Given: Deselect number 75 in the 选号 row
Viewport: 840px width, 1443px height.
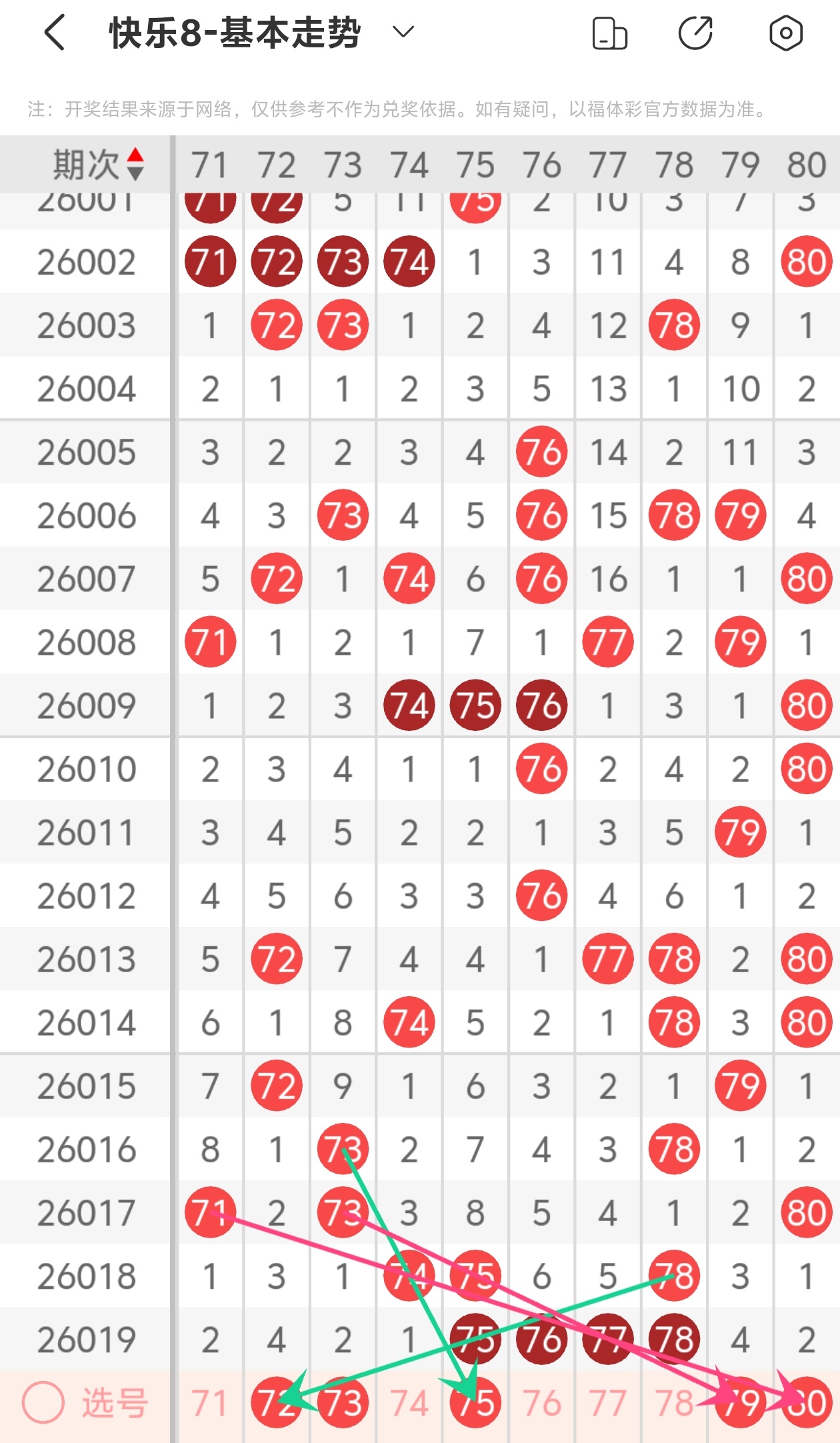Looking at the screenshot, I should click(x=475, y=1402).
